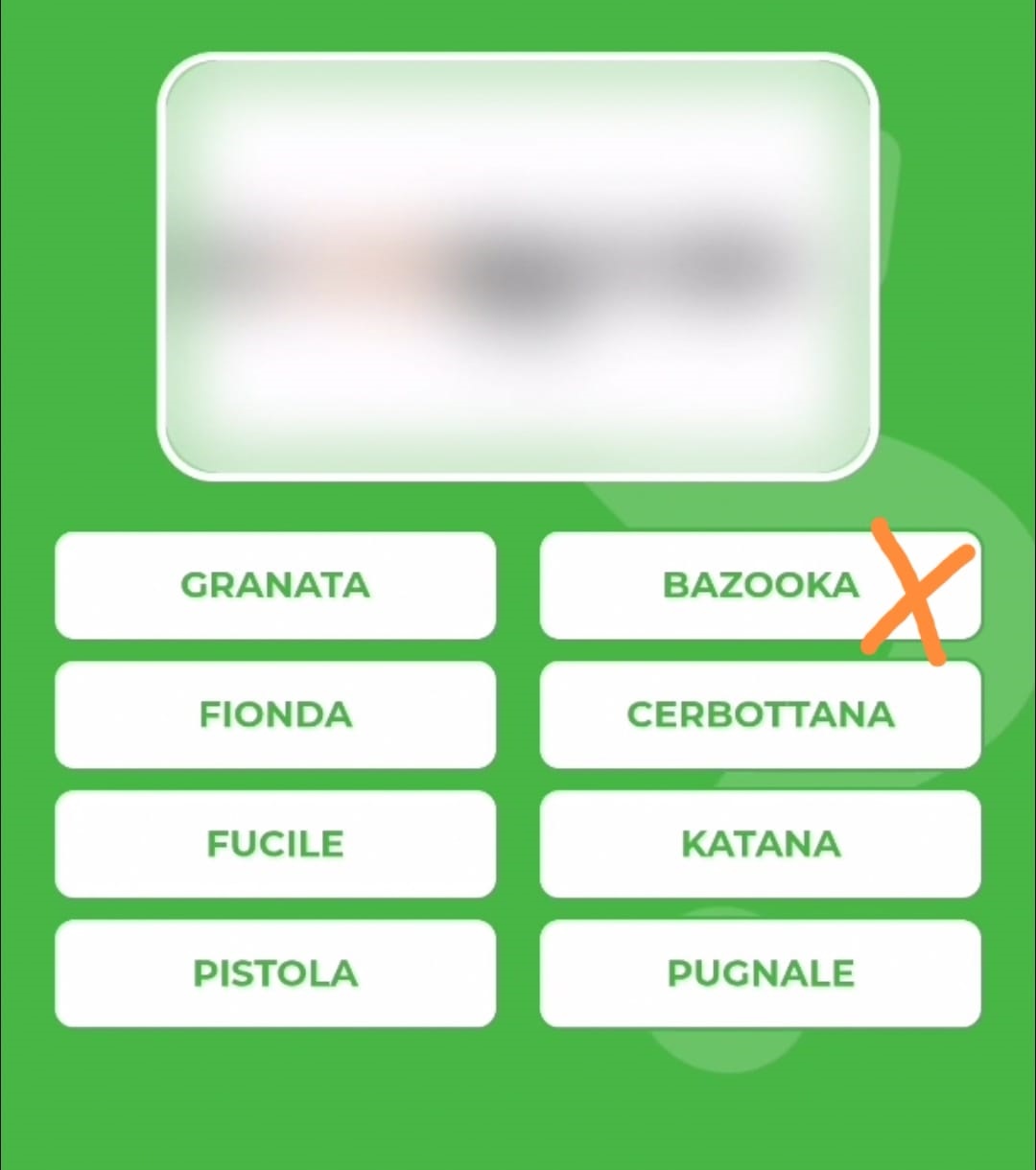1036x1170 pixels.
Task: Tap the FIONDA option
Action: point(275,714)
